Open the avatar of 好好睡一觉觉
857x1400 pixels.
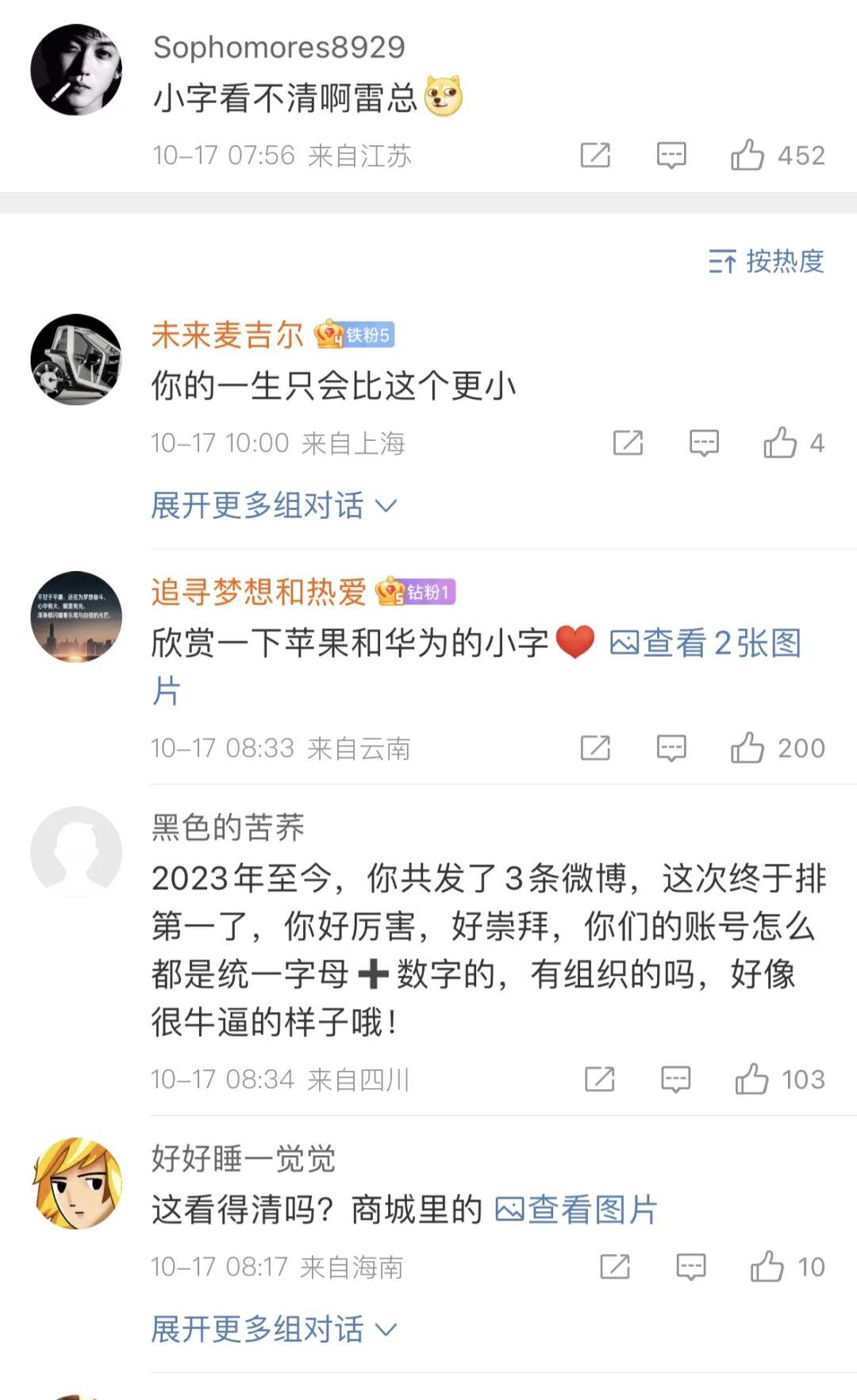coord(76,1183)
